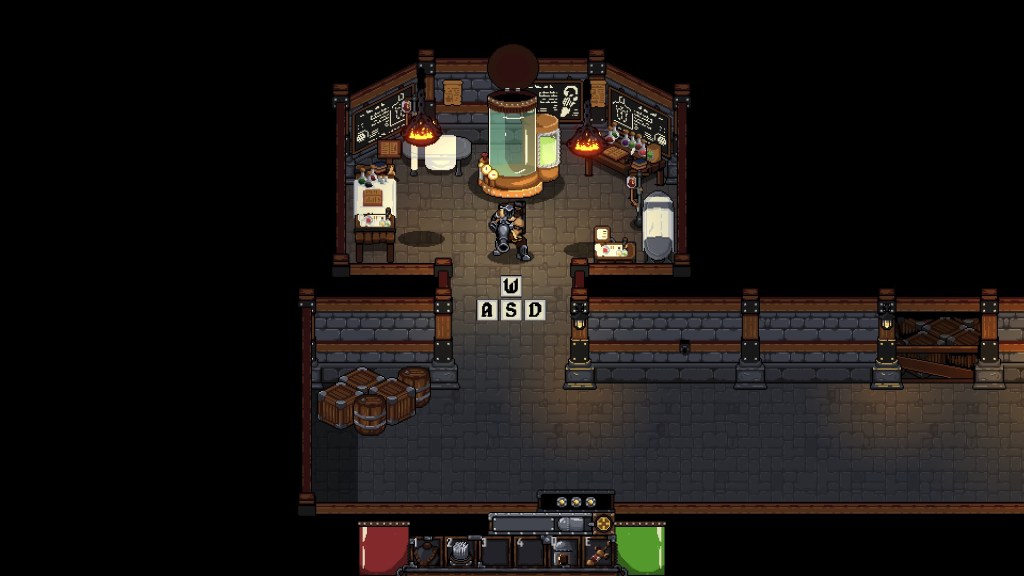1024x576 pixels.
Task: Select empty hotbar slot 3
Action: point(495,552)
